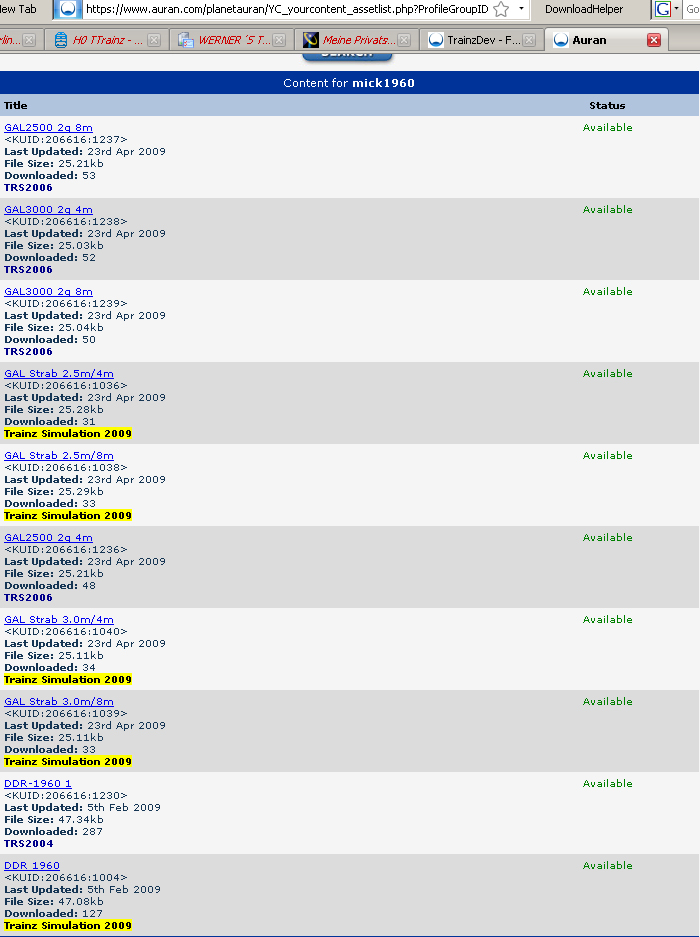Open the GAL Strab 3.0m/4m link

coord(58,620)
